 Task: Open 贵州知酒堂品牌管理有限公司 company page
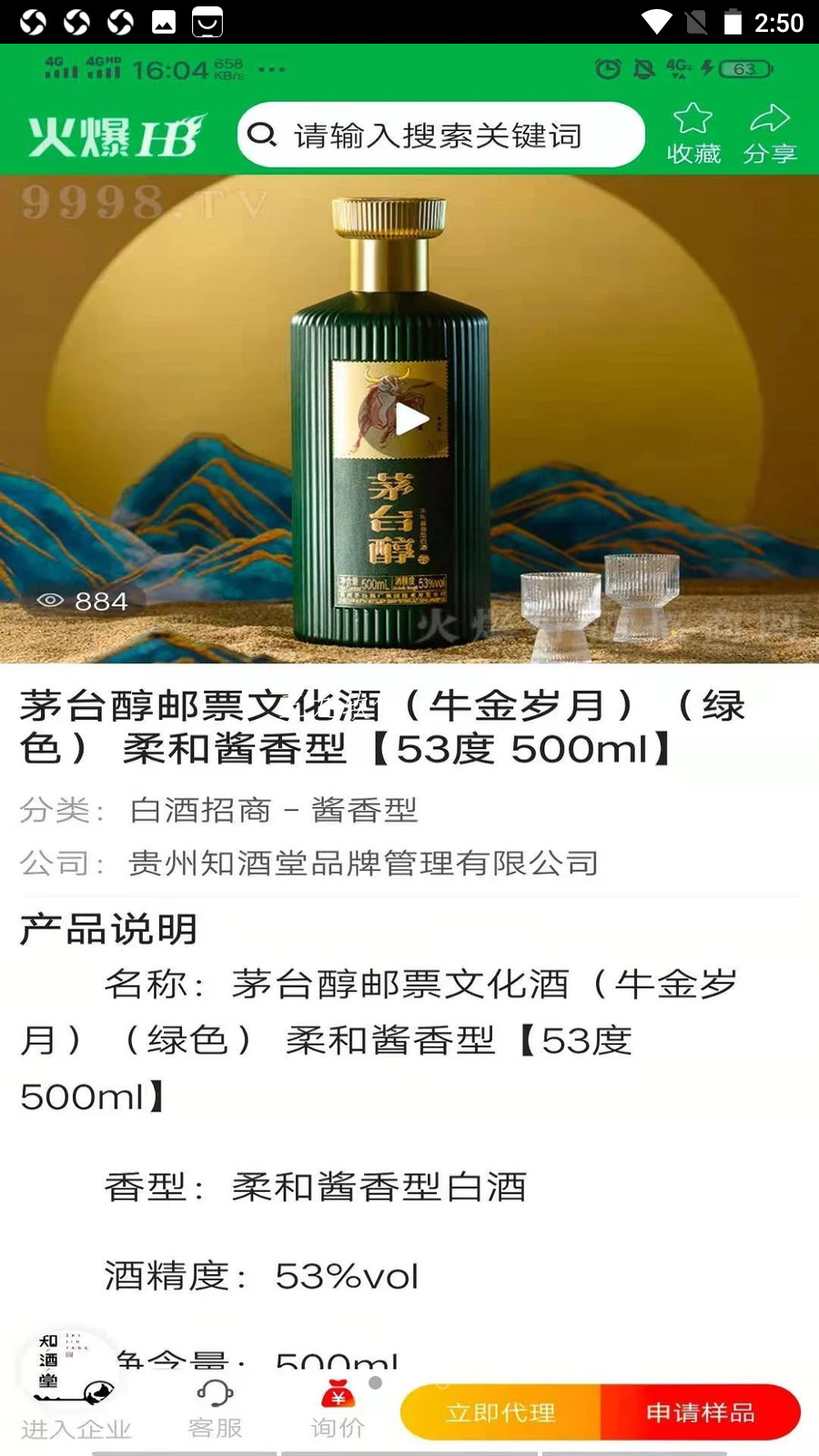tap(363, 864)
